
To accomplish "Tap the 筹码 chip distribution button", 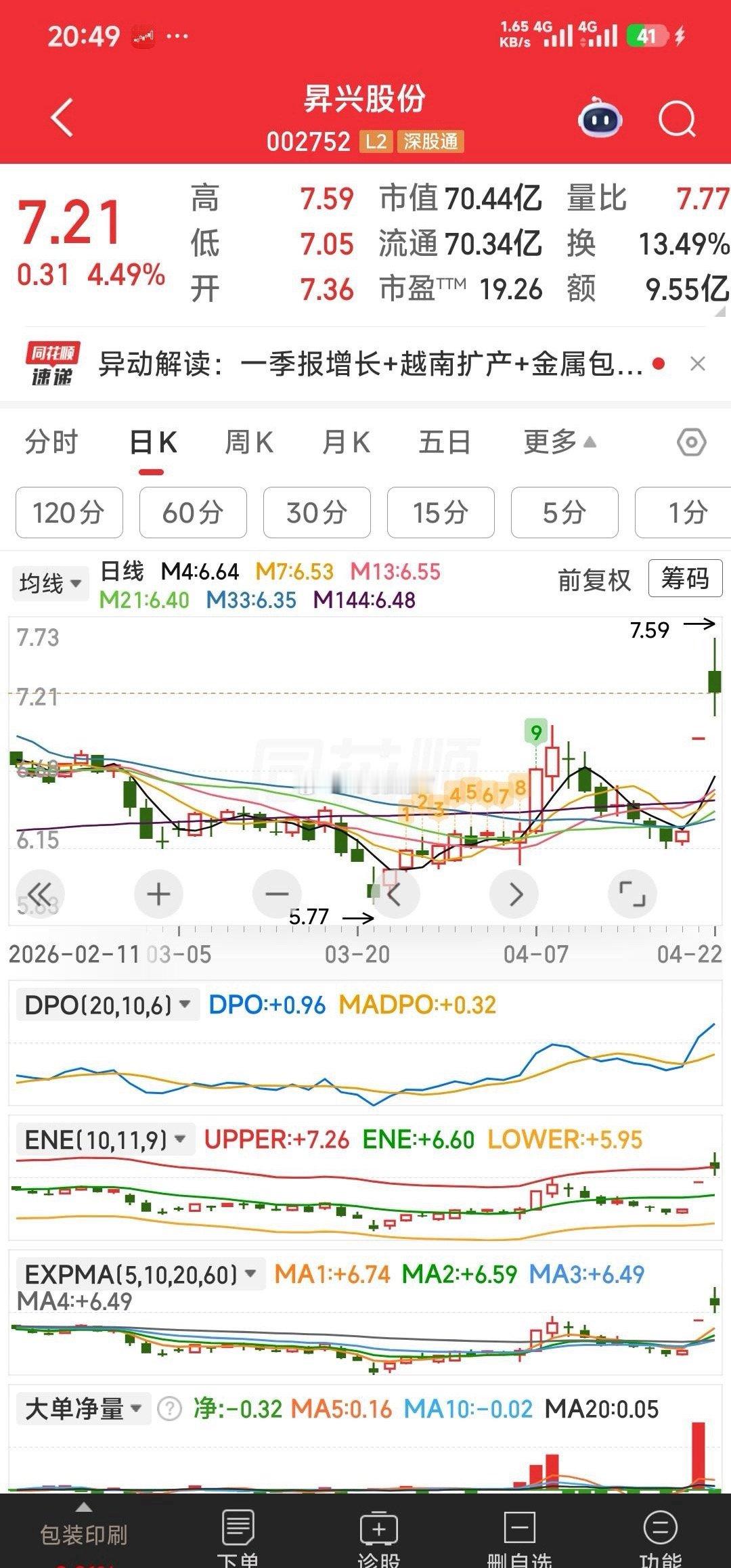I will coord(685,579).
